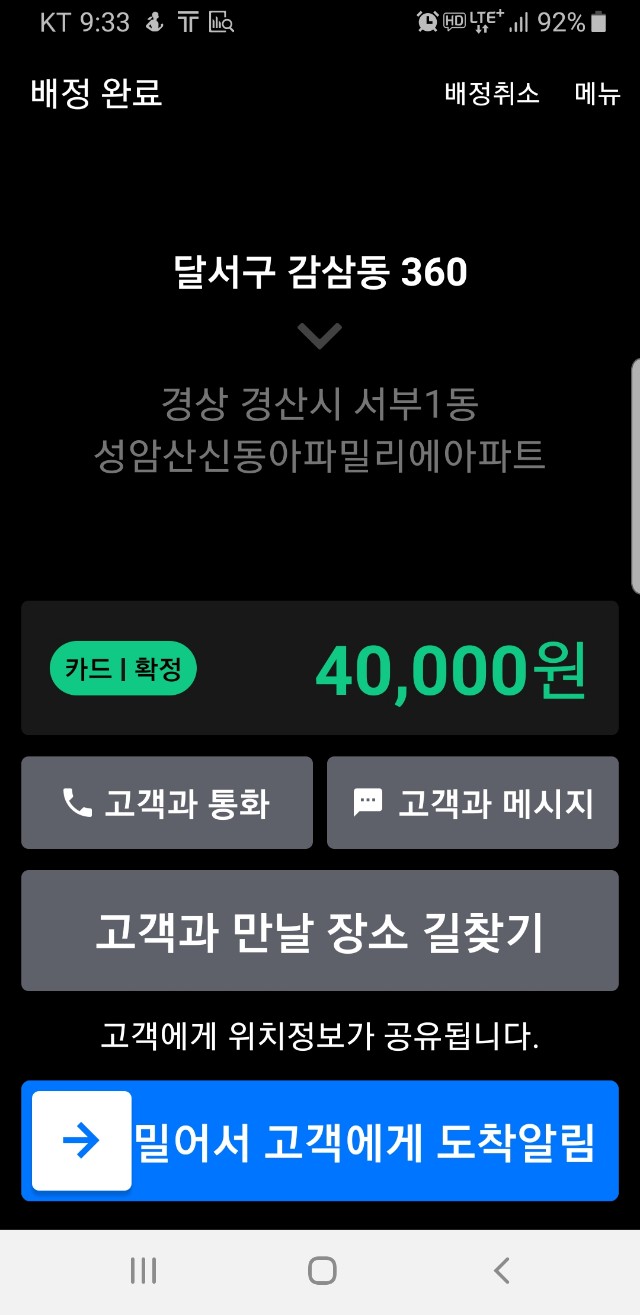Go back using the system back button
Viewport: 640px width, 1315px height.
click(502, 1271)
